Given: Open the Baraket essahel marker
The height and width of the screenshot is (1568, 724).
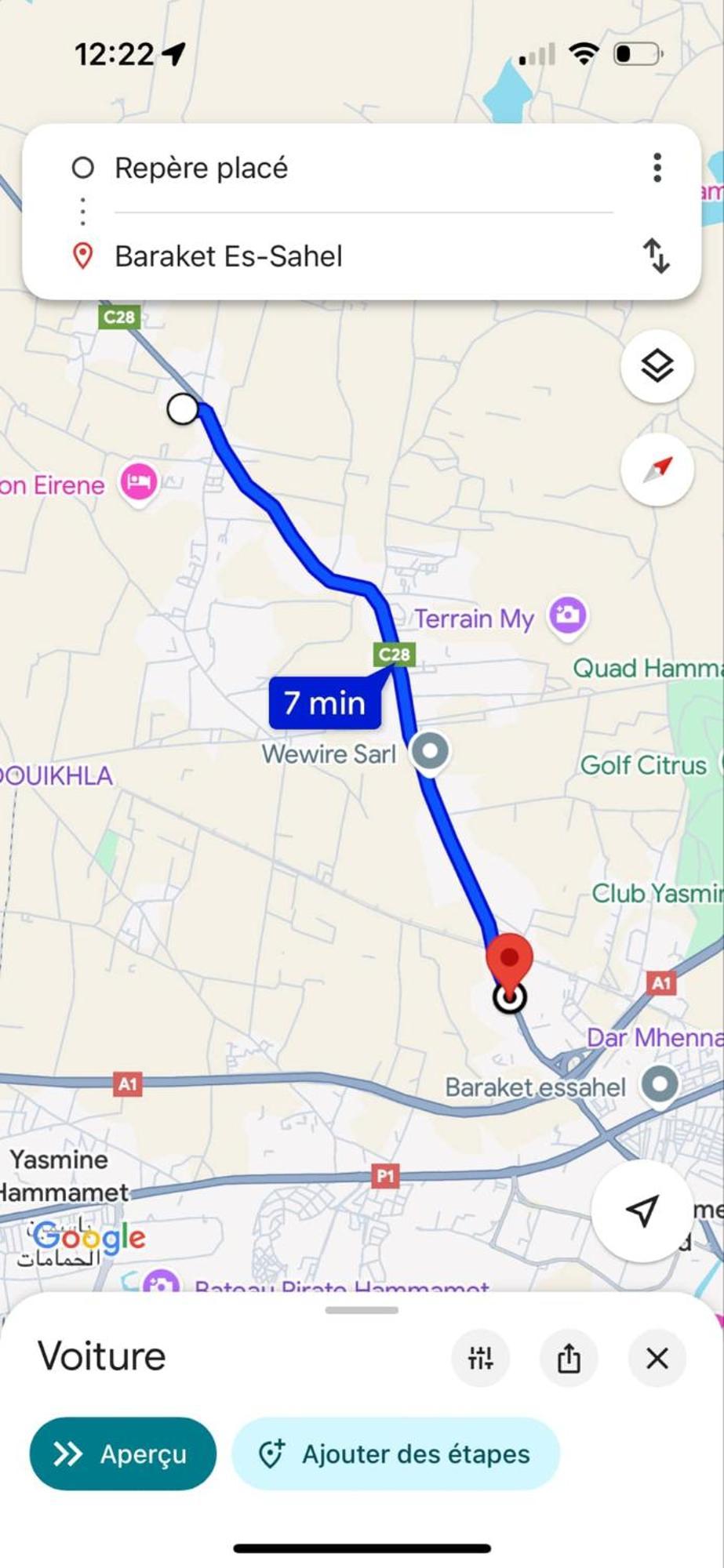Looking at the screenshot, I should (659, 1085).
